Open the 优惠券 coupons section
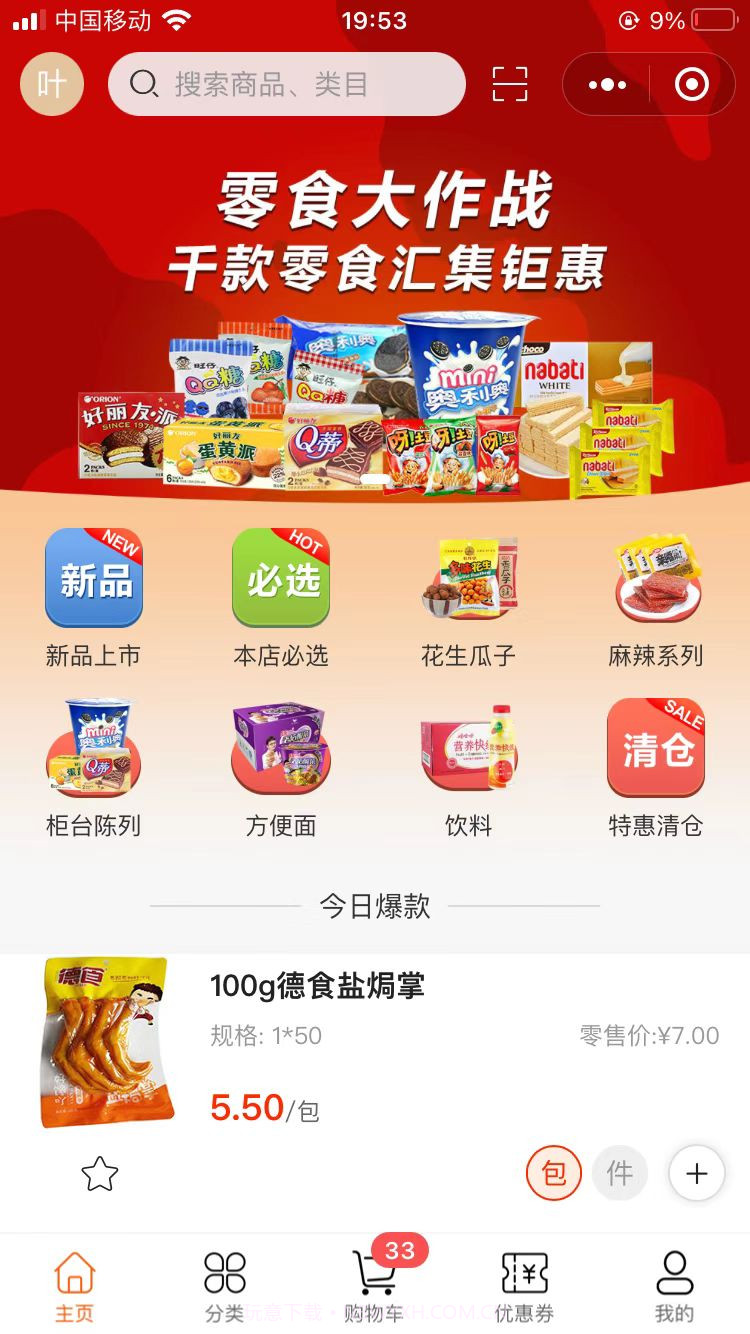This screenshot has height=1334, width=750. click(x=523, y=1283)
